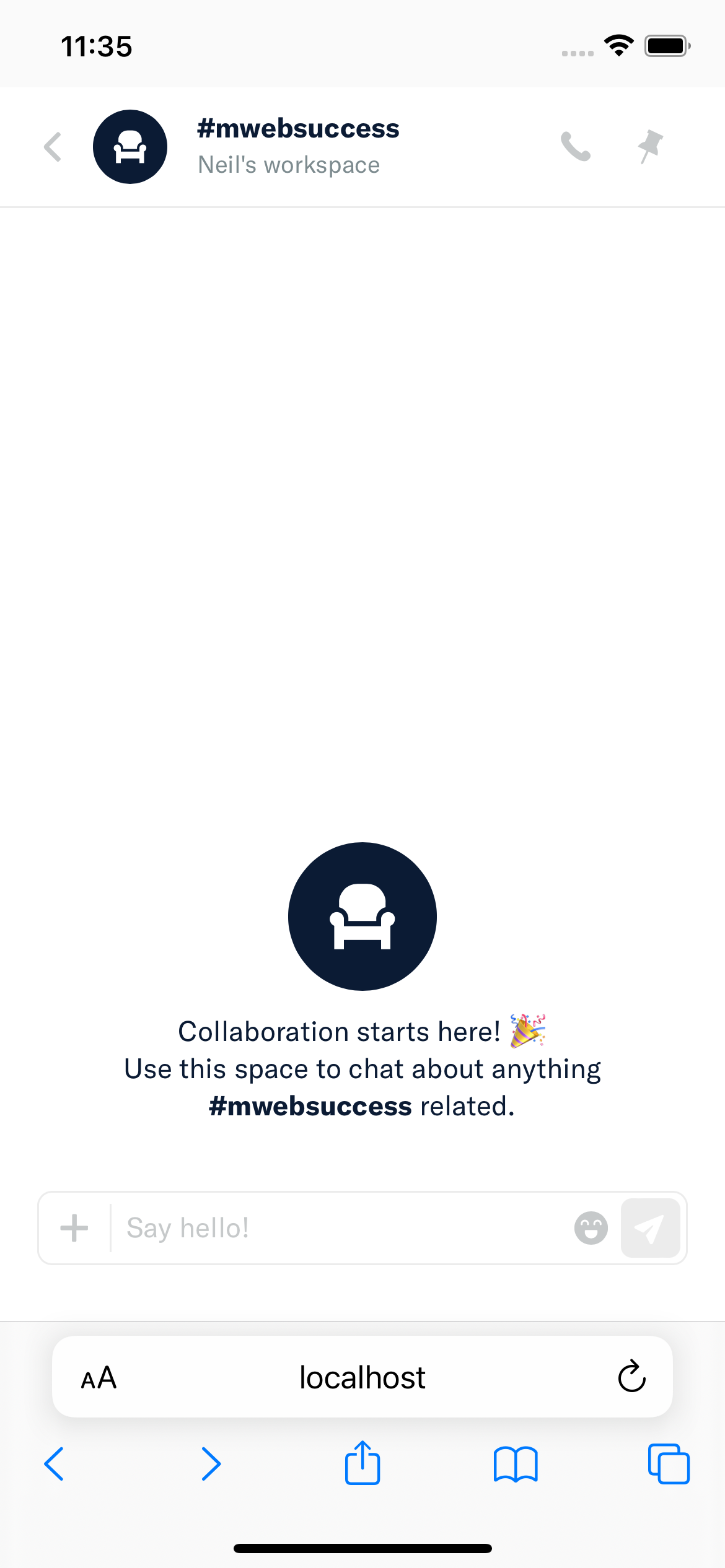
Task: Send the message with the paper plane
Action: coord(650,1228)
